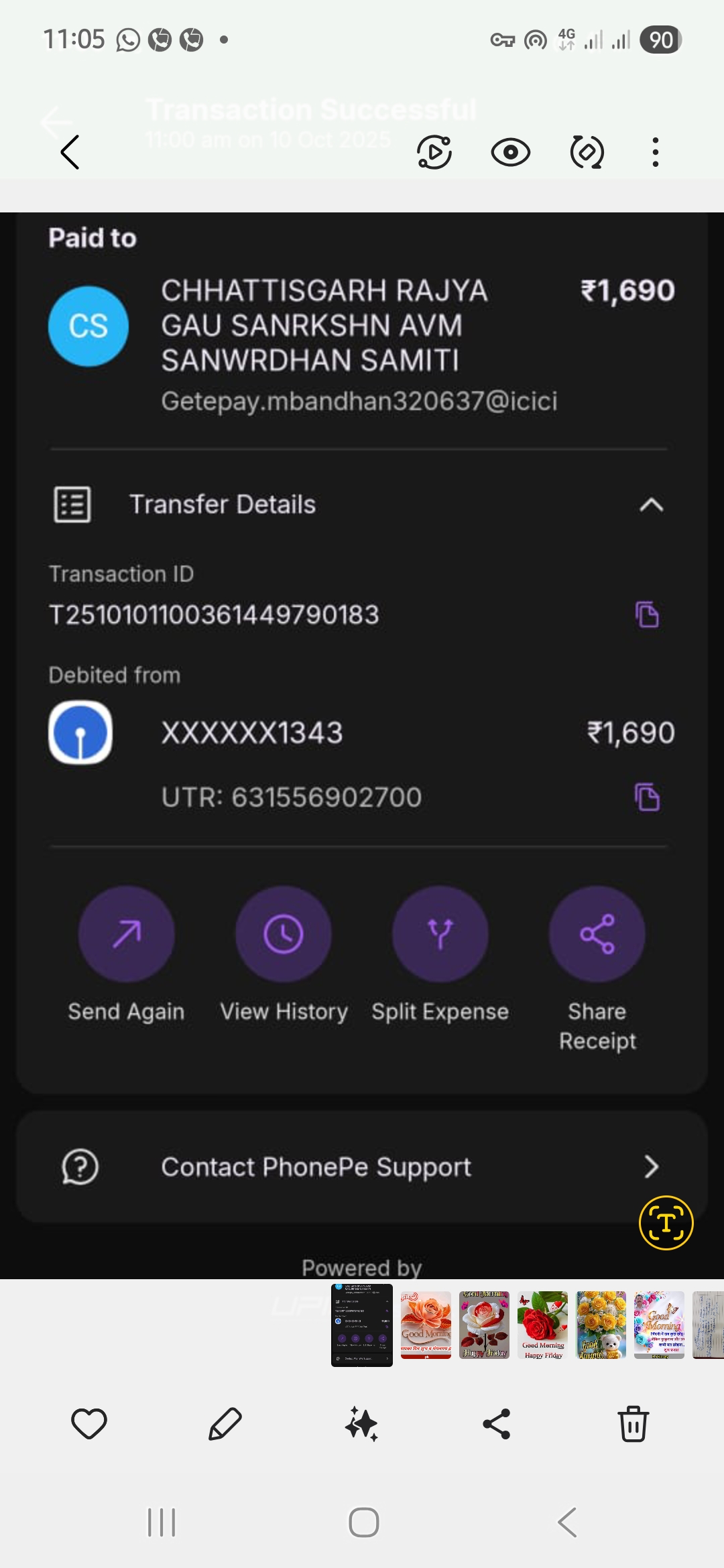Open the red rose Good Morning thumbnail

pos(542,1325)
